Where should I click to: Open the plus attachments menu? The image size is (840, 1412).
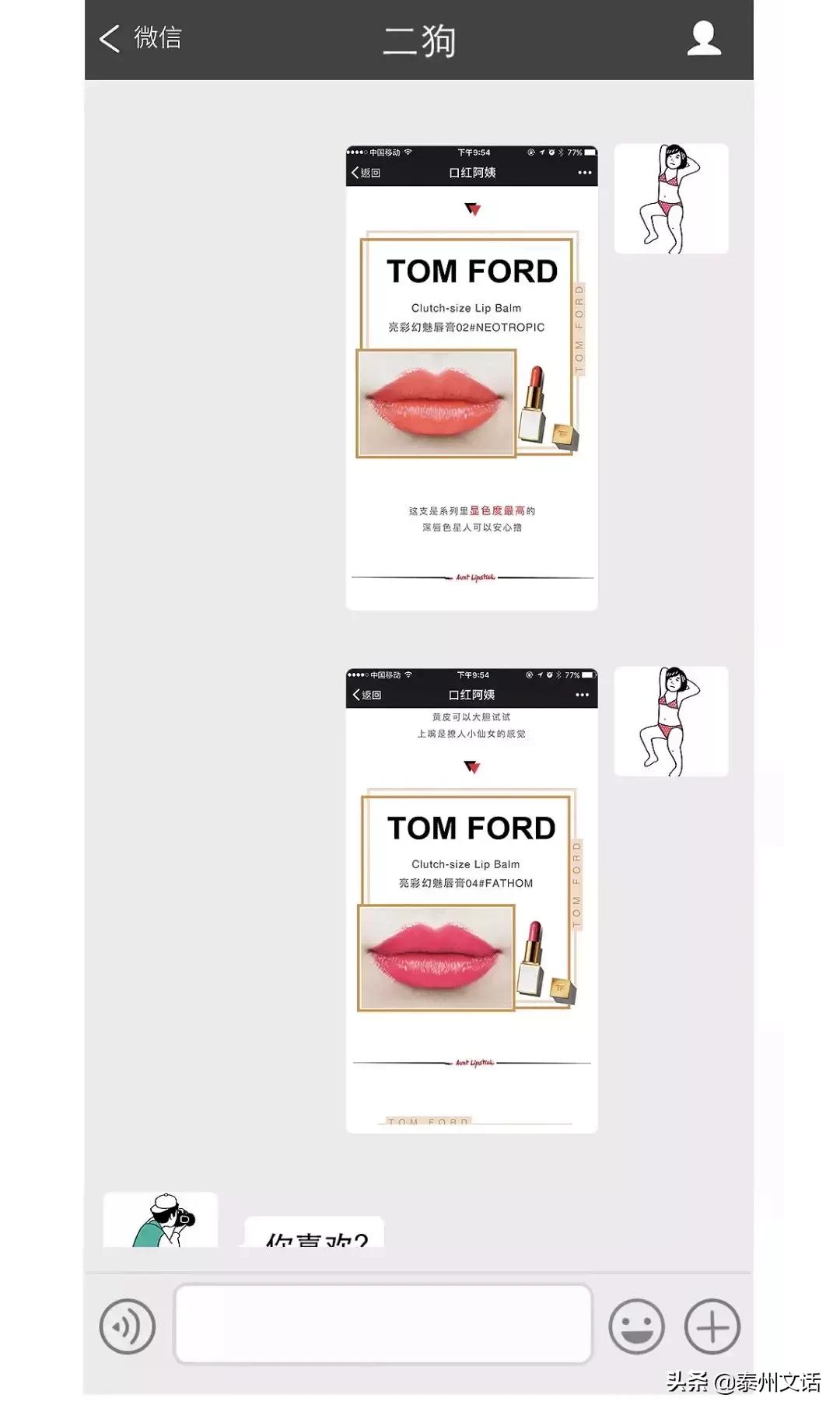pyautogui.click(x=712, y=1326)
